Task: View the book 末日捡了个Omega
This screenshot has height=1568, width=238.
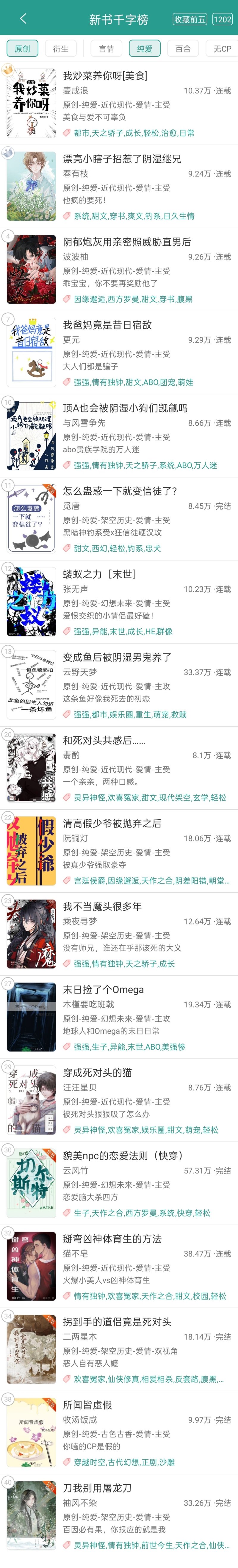Action: pyautogui.click(x=104, y=990)
